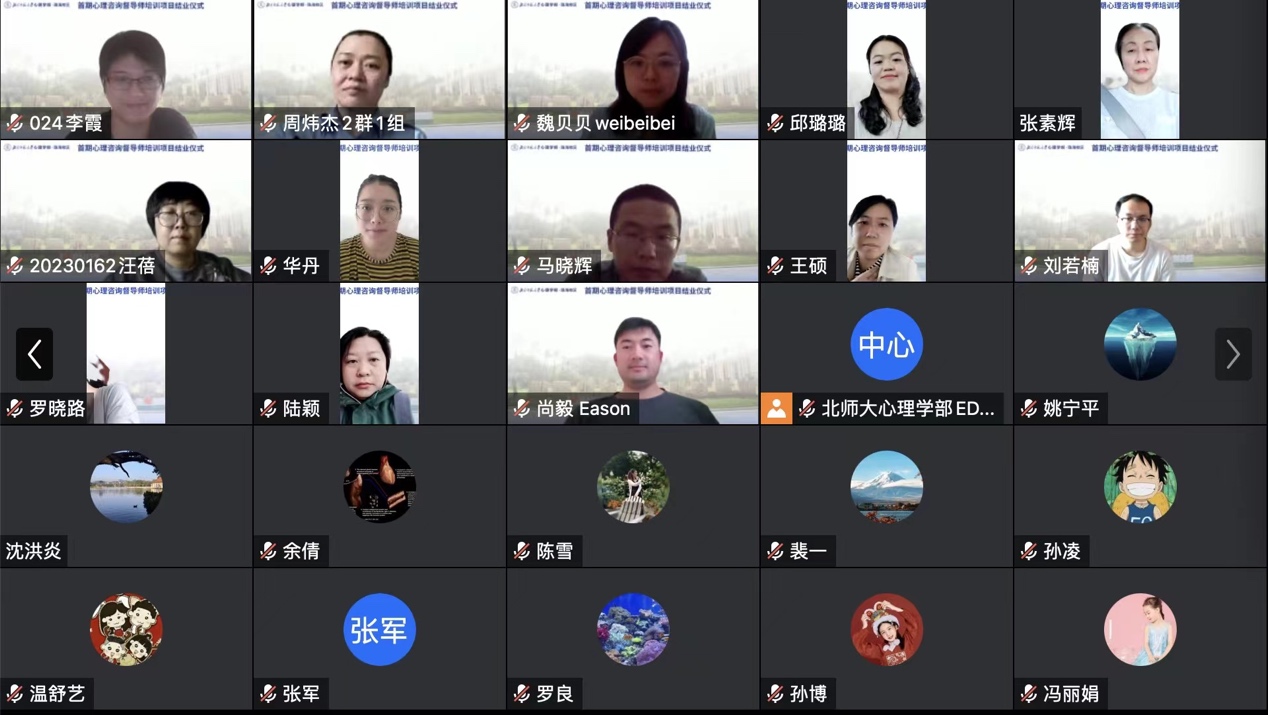Tap 王硕 participant tile
The image size is (1268, 715).
(886, 212)
